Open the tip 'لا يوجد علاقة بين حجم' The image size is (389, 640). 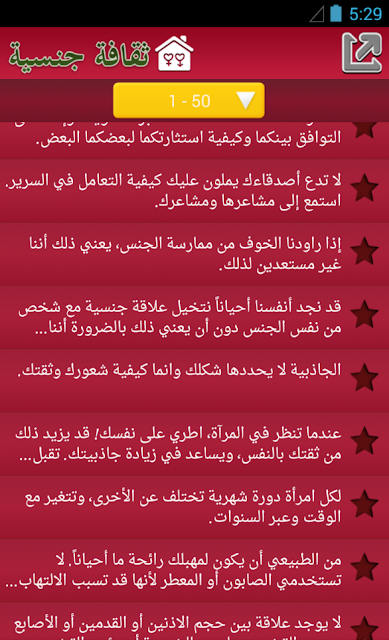click(x=194, y=622)
